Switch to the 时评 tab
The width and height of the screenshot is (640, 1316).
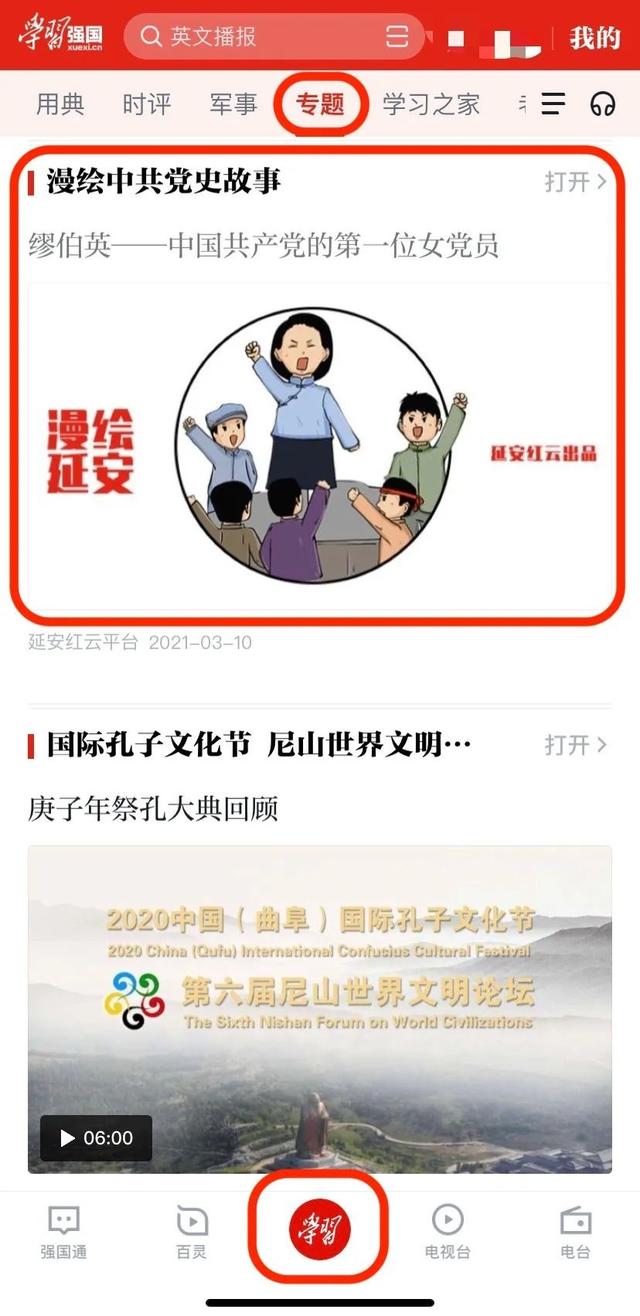[147, 104]
